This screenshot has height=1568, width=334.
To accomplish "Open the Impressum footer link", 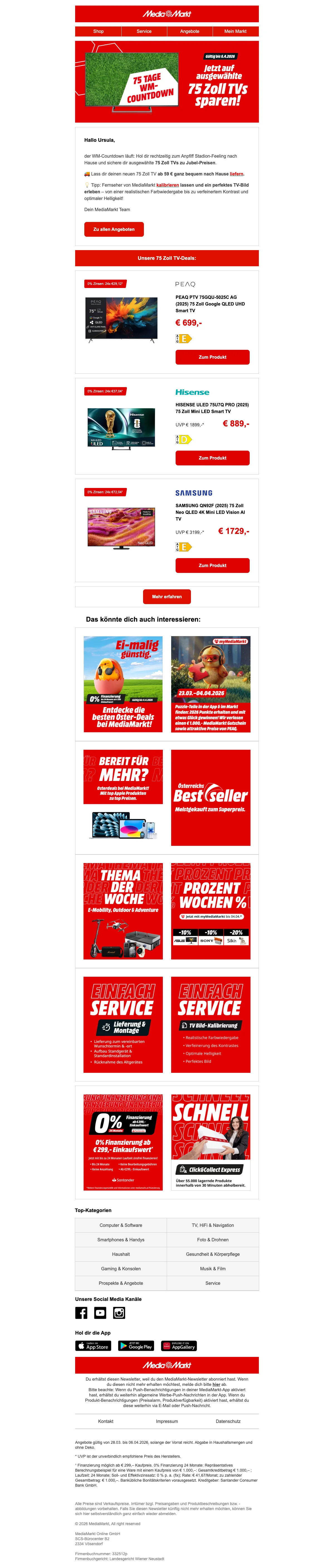I will [167, 1421].
